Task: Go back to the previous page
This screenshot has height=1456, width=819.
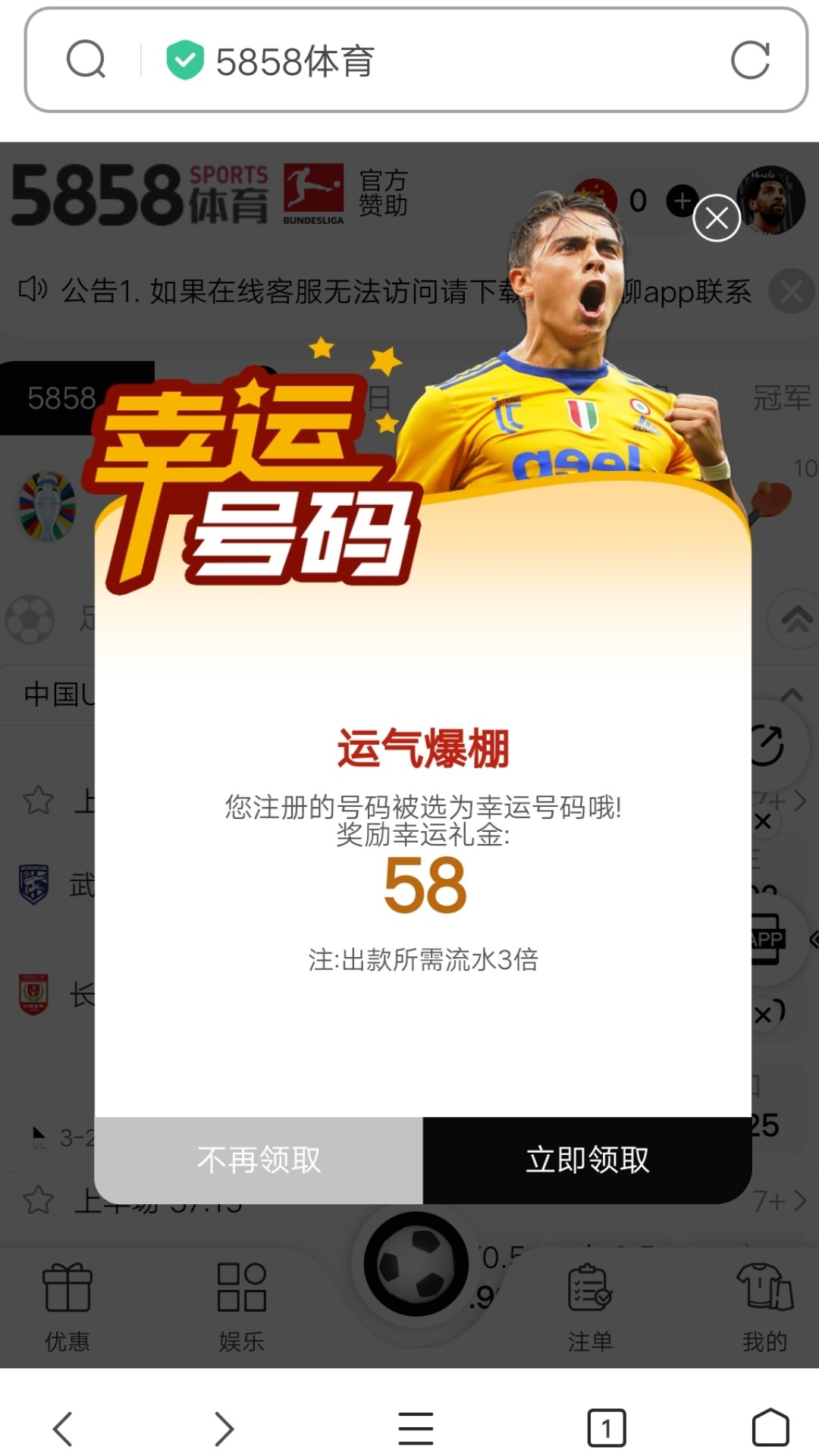Action: point(63,1429)
